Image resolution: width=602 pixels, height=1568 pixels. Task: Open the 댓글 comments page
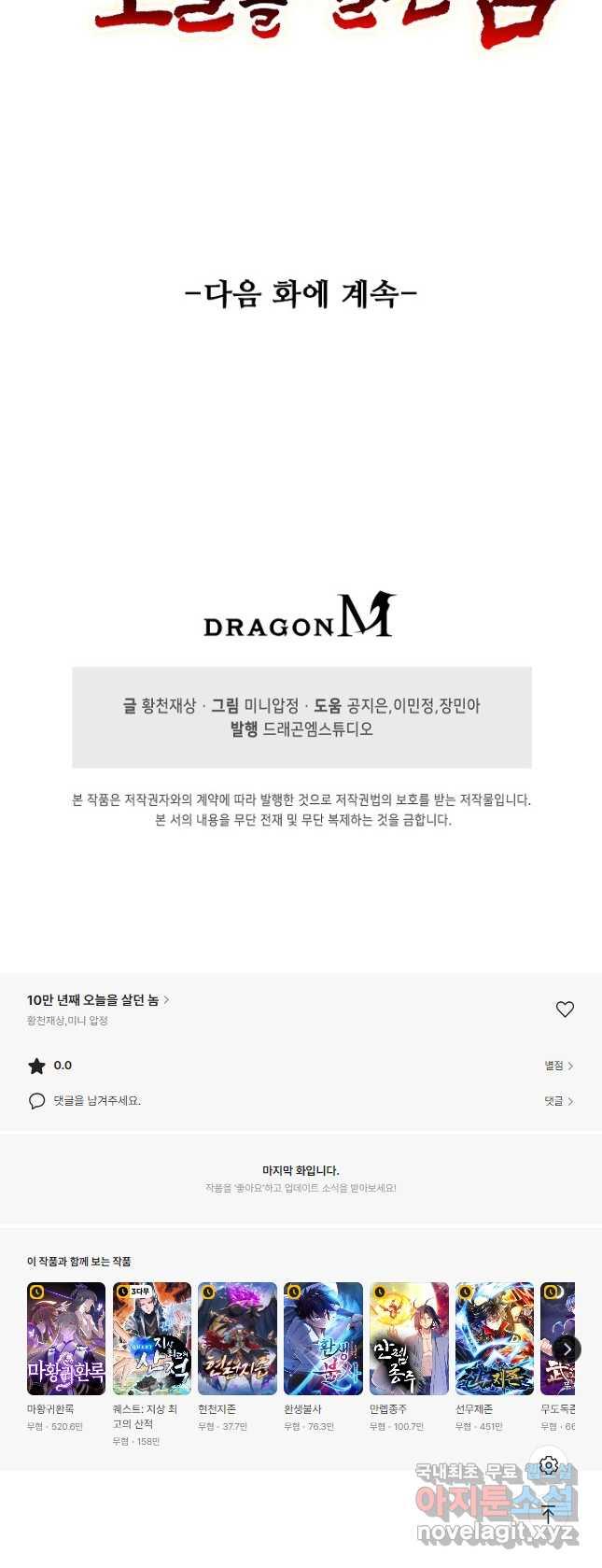click(x=558, y=1101)
